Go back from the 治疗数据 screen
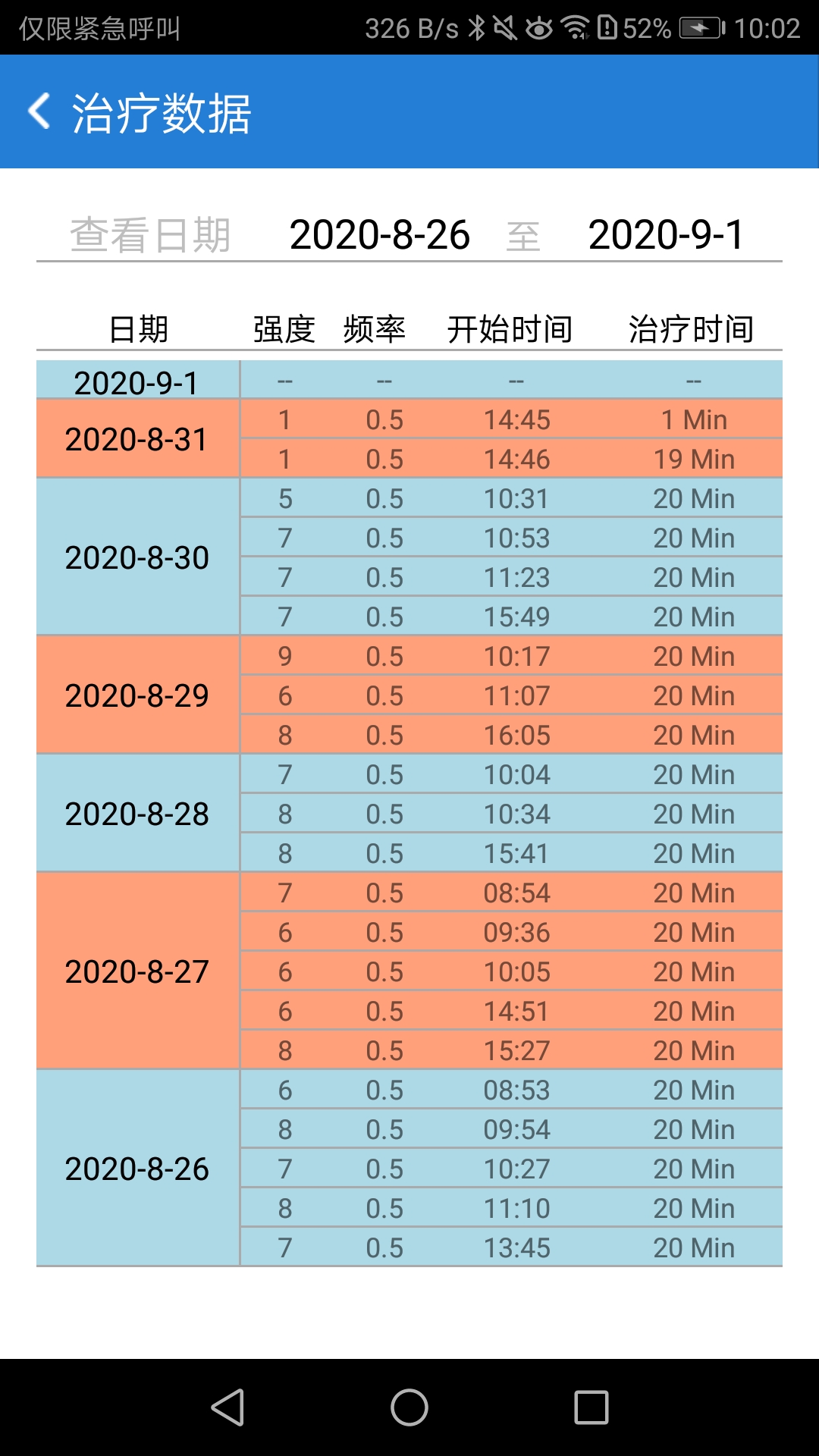The height and width of the screenshot is (1456, 819). pos(39,112)
